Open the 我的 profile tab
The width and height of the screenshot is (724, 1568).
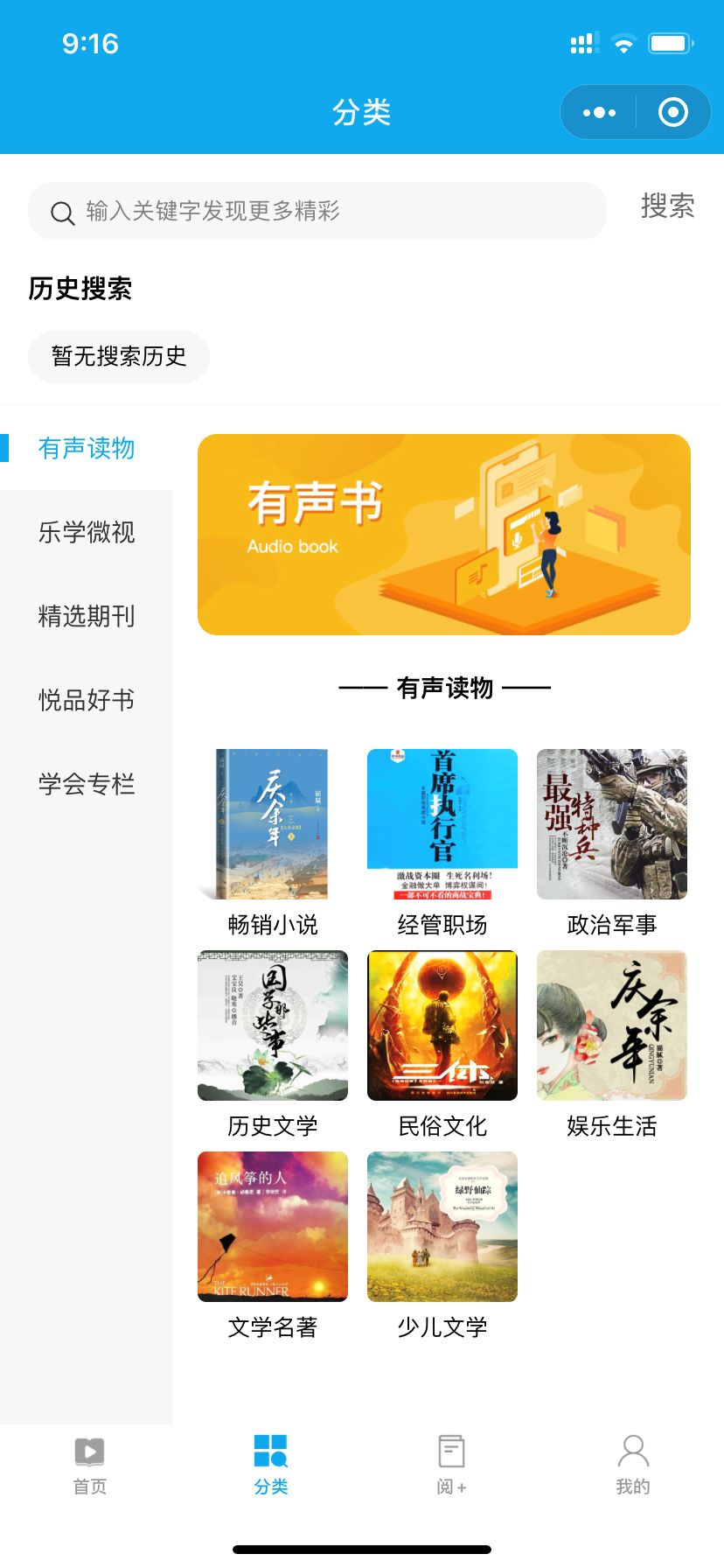633,1465
